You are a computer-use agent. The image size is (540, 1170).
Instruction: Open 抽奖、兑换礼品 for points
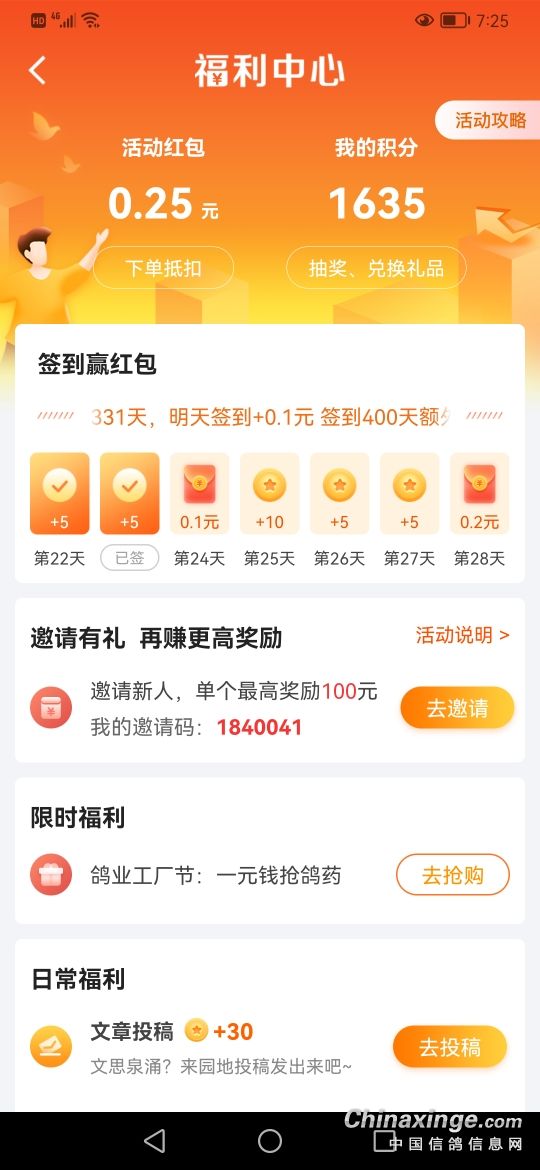(x=377, y=268)
